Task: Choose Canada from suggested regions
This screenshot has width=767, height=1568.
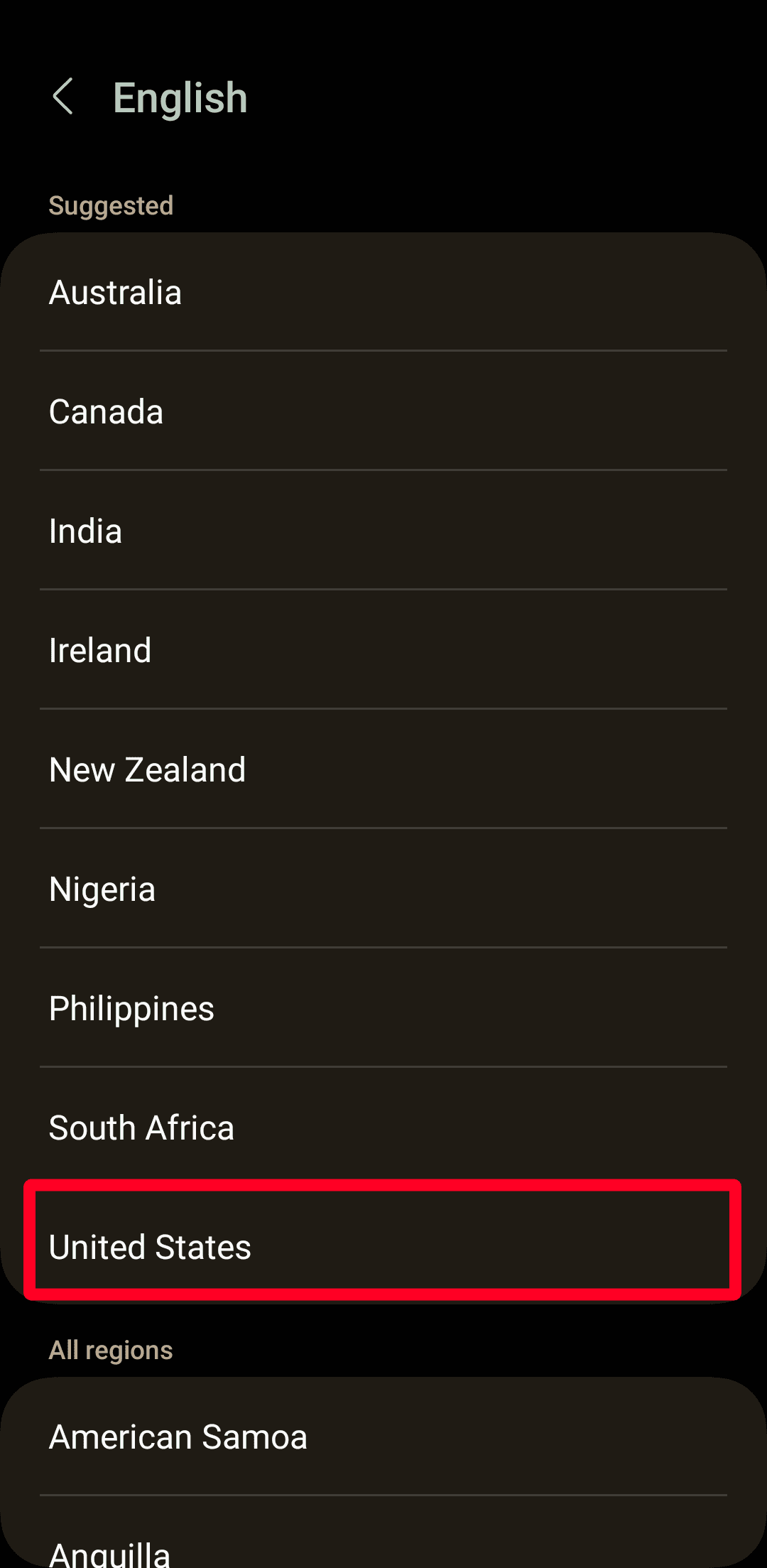Action: tap(383, 412)
